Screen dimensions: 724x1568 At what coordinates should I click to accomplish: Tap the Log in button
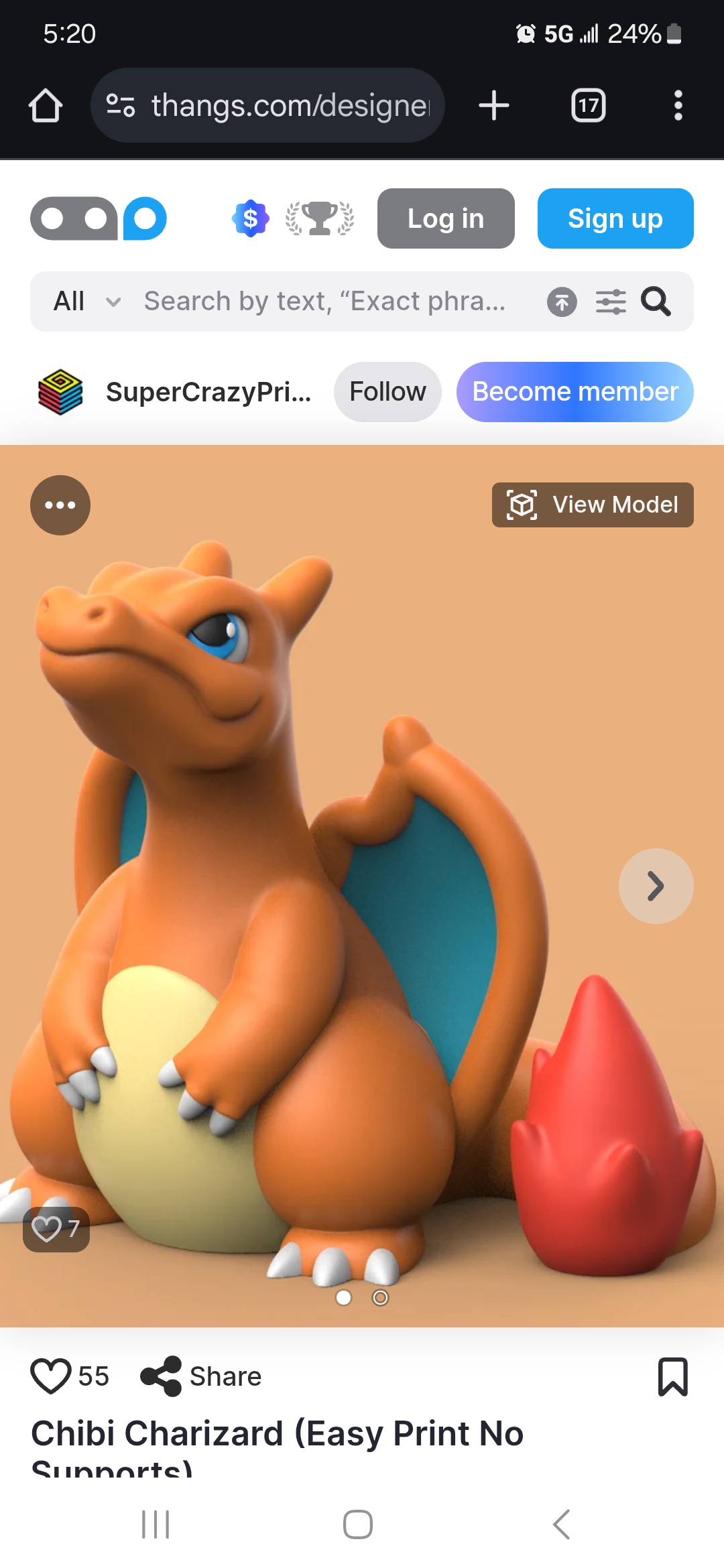(x=446, y=218)
